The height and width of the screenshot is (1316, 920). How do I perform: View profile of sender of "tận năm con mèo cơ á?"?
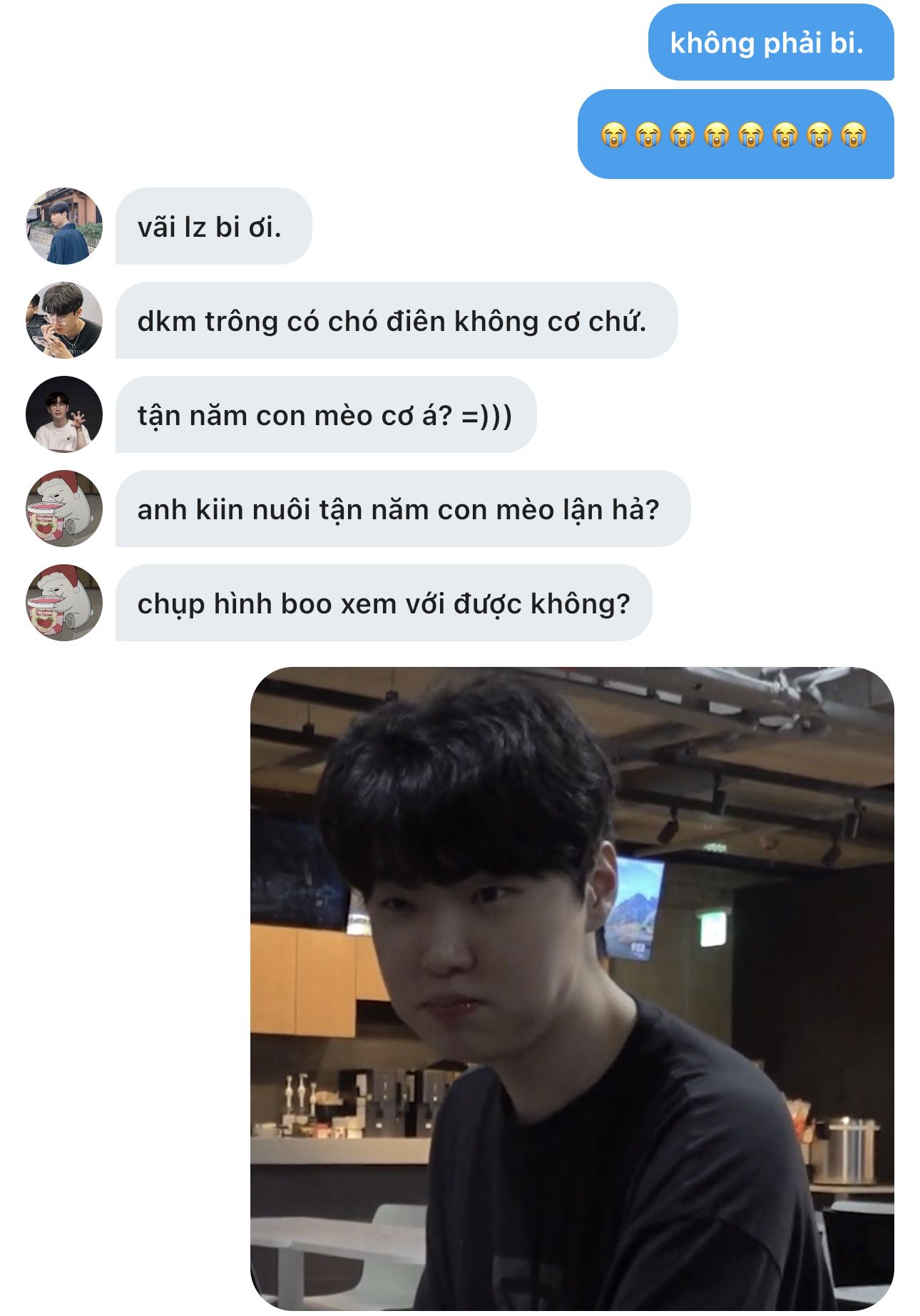point(64,414)
